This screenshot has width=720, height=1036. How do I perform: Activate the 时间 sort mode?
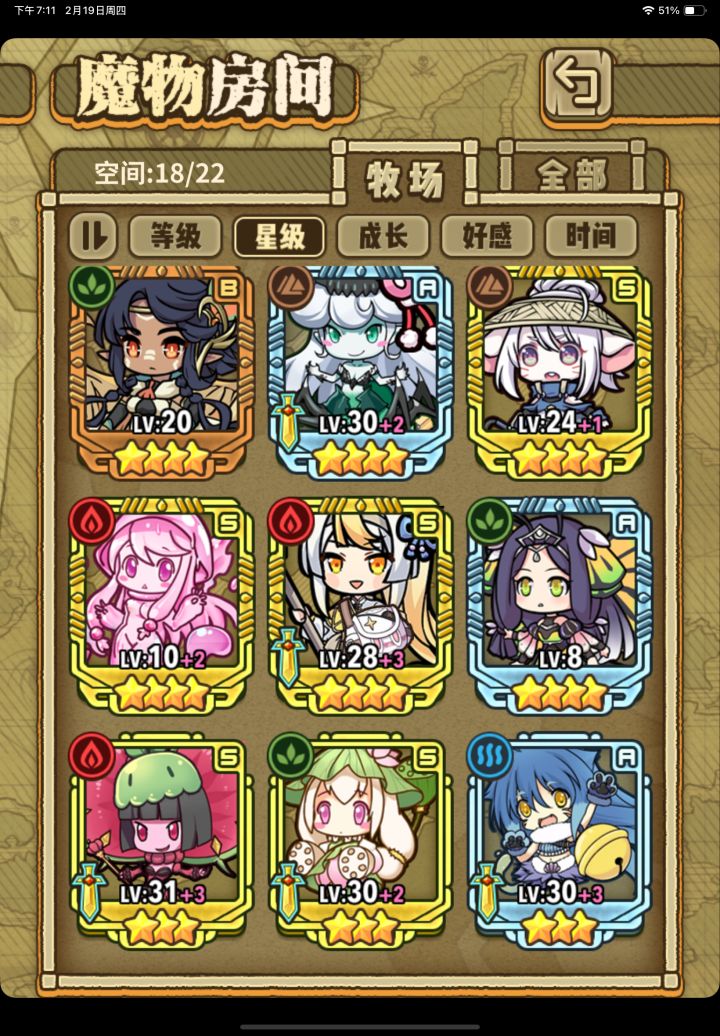point(587,236)
